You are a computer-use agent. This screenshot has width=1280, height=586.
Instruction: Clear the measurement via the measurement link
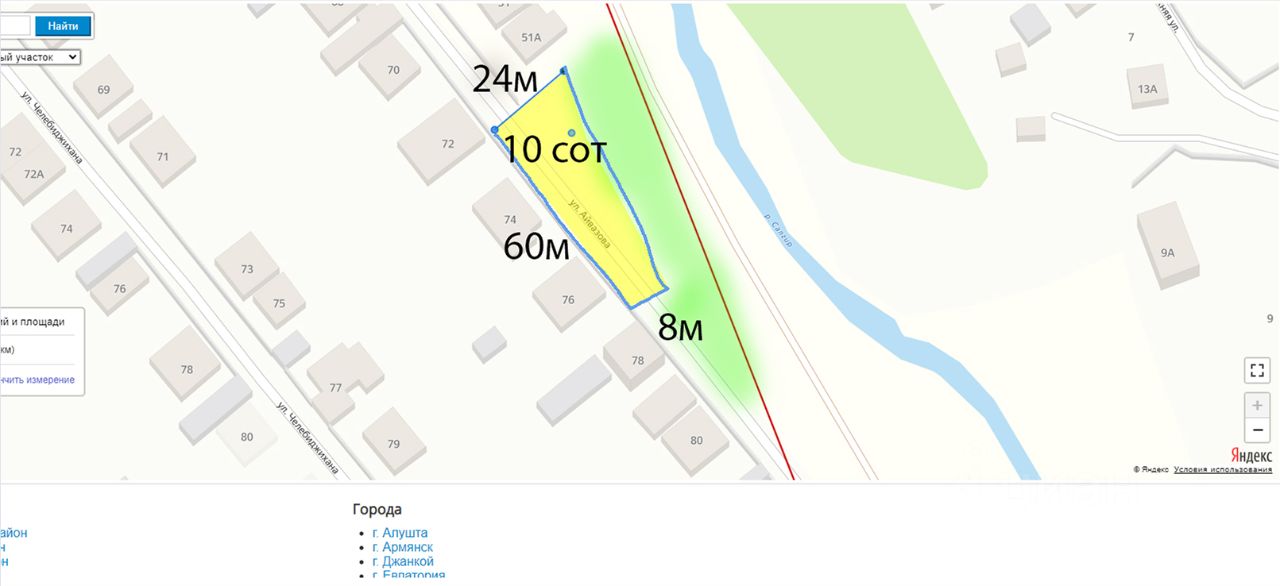click(x=38, y=380)
